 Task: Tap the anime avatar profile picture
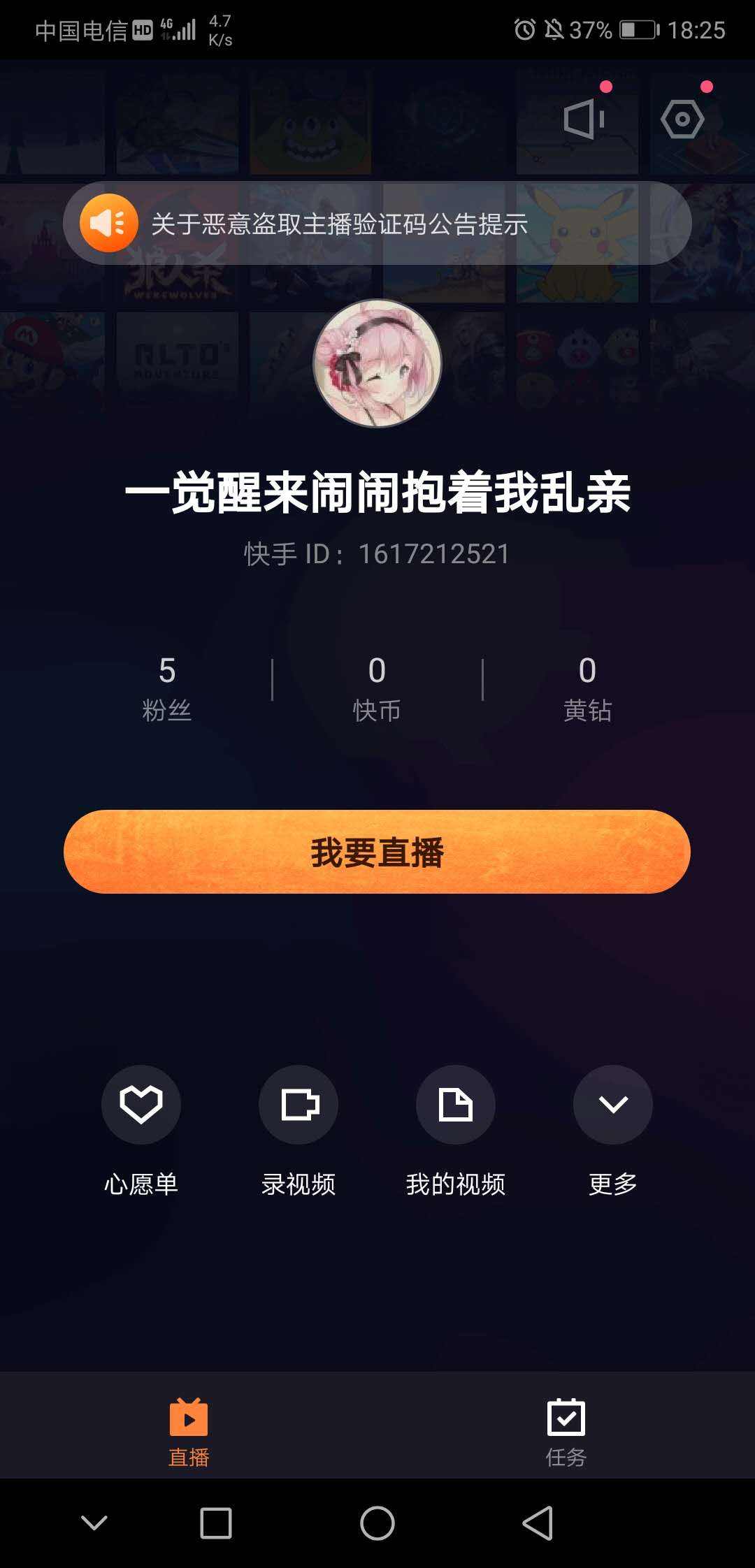pyautogui.click(x=377, y=362)
